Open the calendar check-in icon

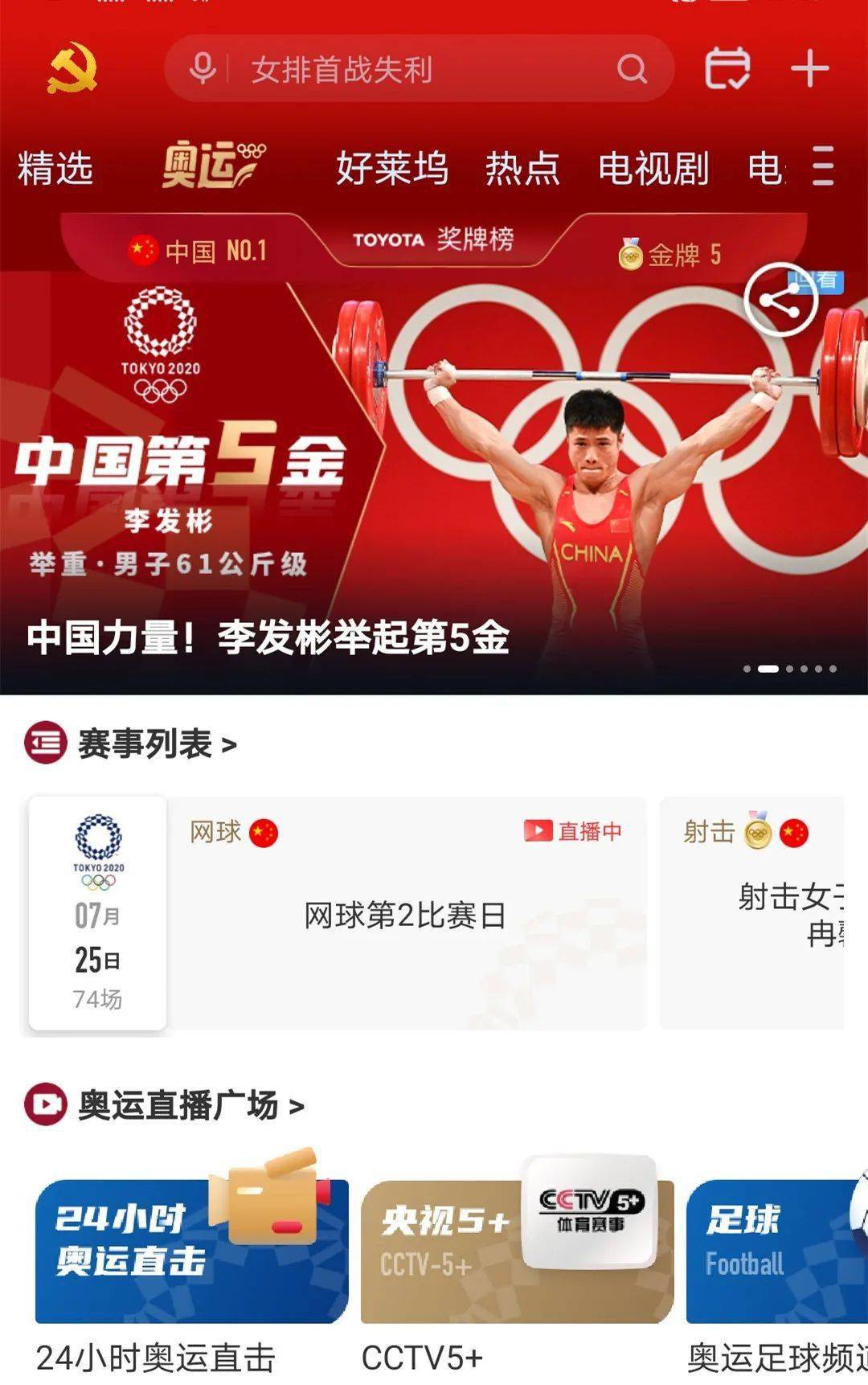tap(727, 68)
